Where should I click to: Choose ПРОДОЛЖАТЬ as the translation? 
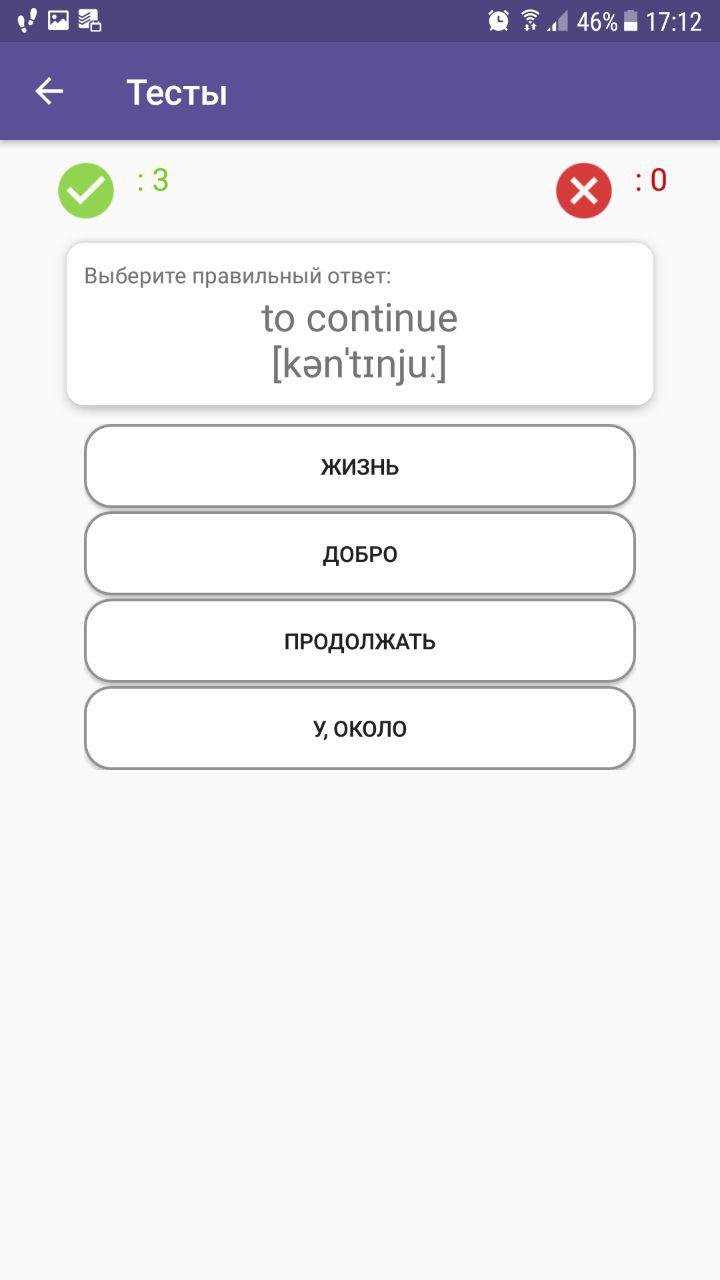[360, 641]
